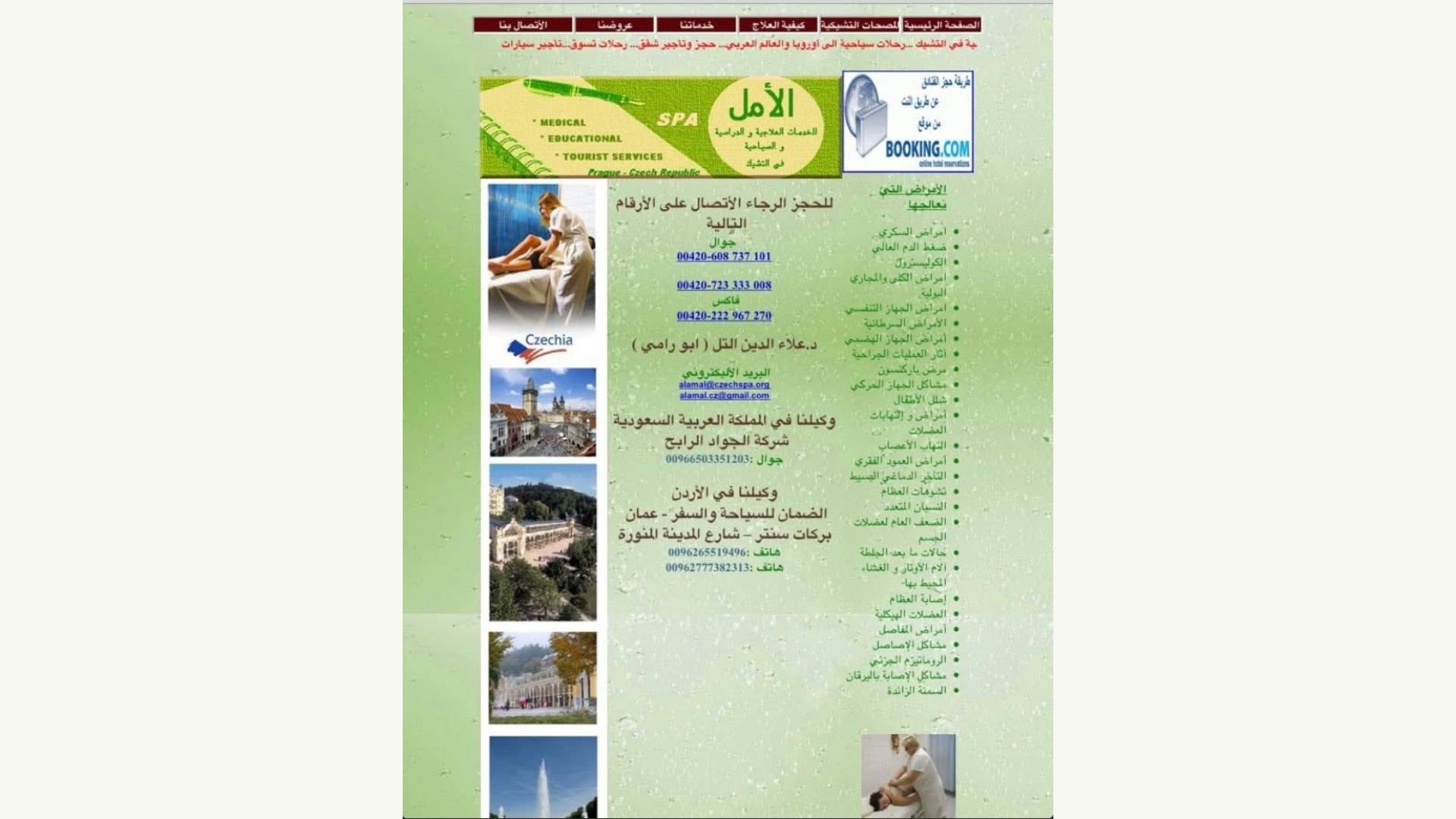Image resolution: width=1456 pixels, height=819 pixels.
Task: Open the الصفحة الرئيسية home tab
Action: click(941, 25)
